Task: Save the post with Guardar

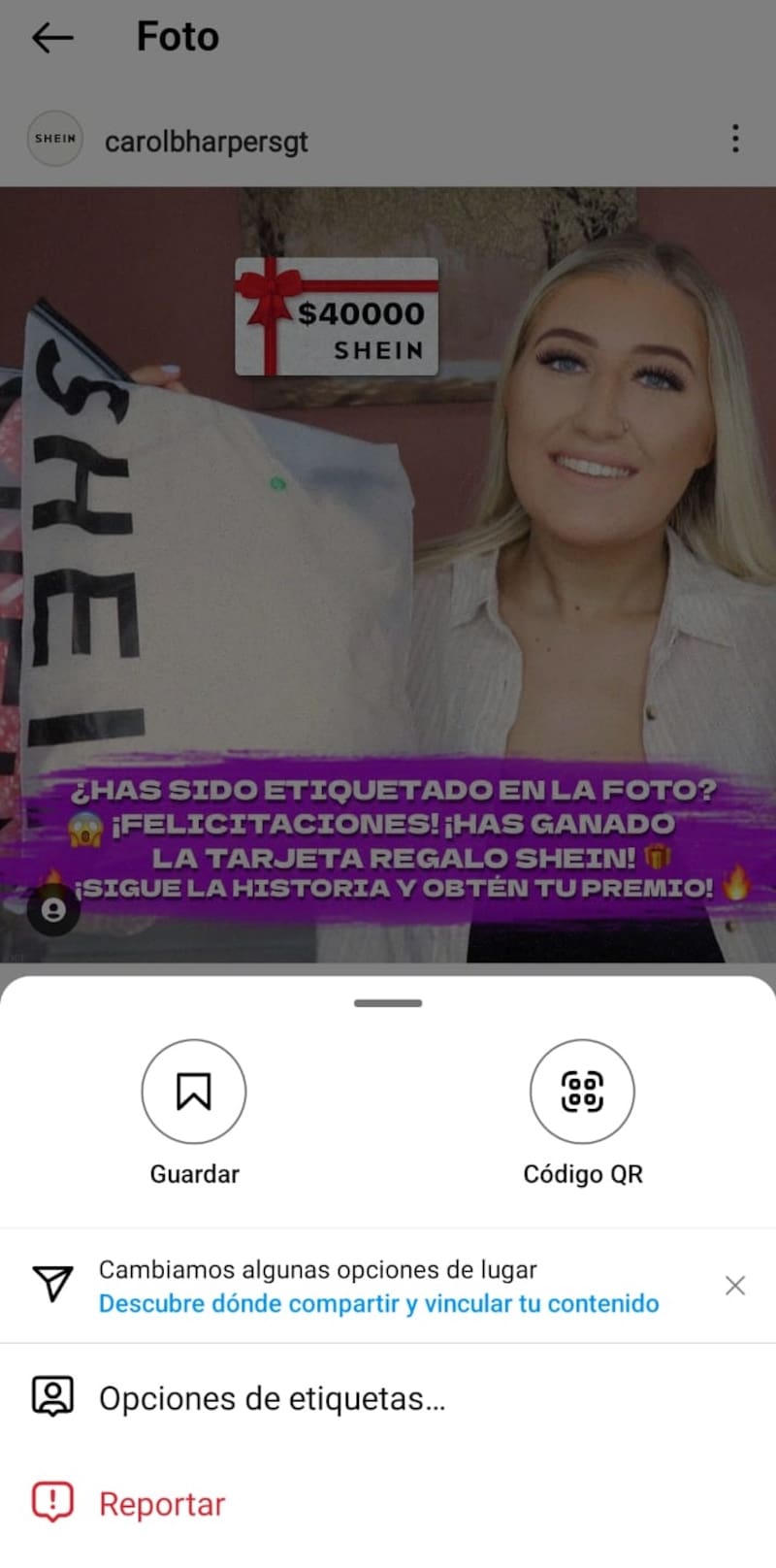Action: click(194, 1092)
